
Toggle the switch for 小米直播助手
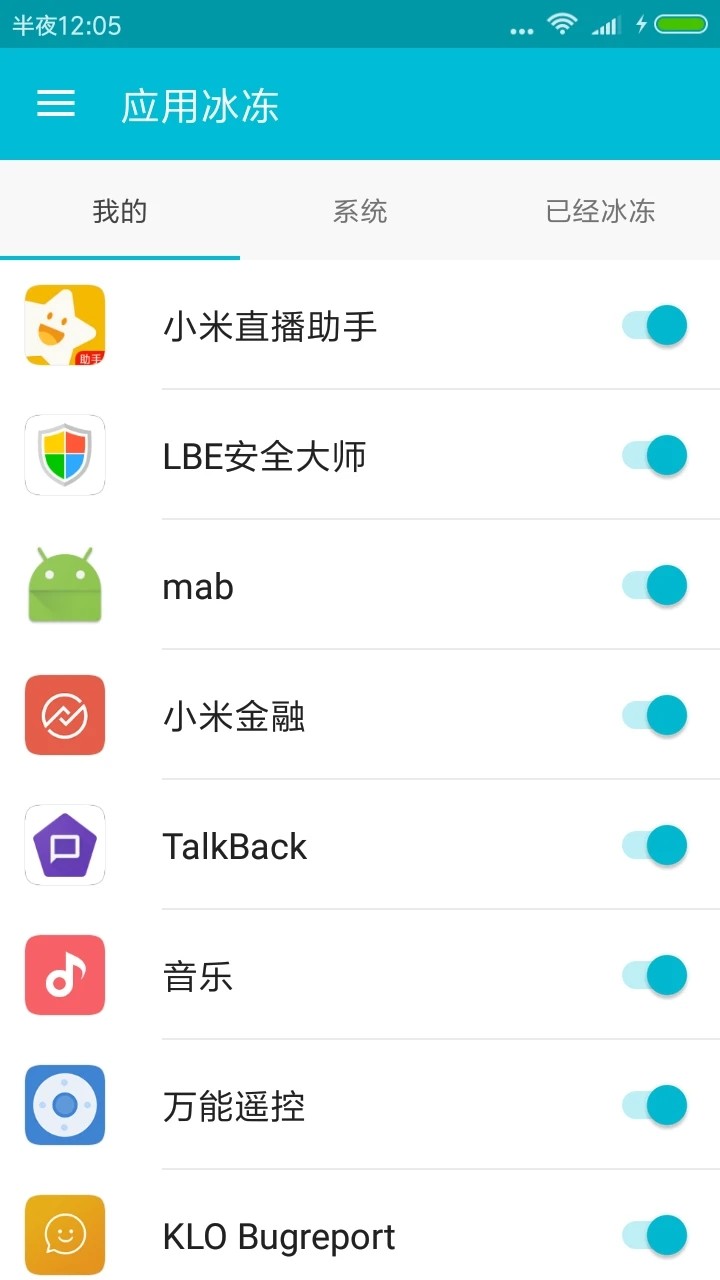(x=655, y=325)
